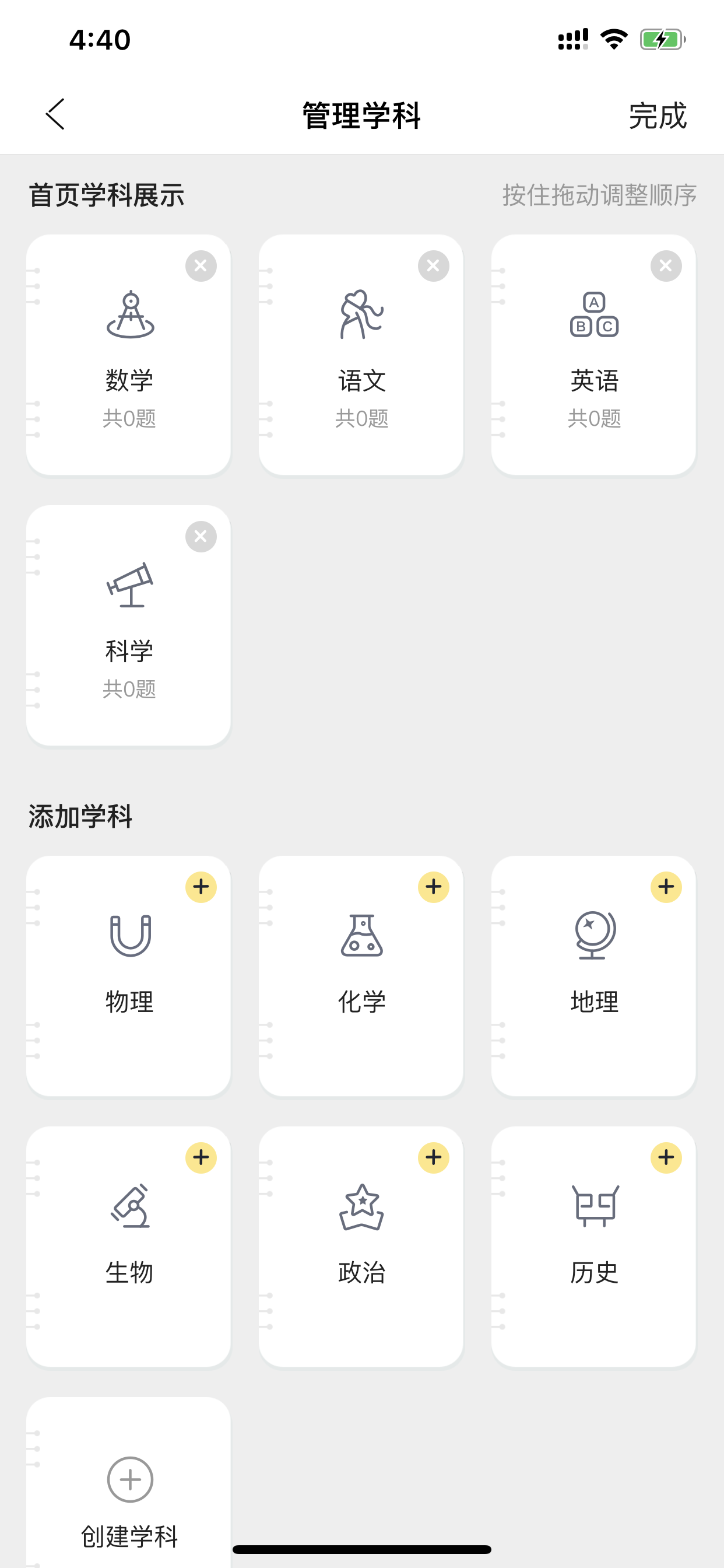Remove 英语 from homepage subjects
This screenshot has height=1568, width=724.
pos(666,266)
